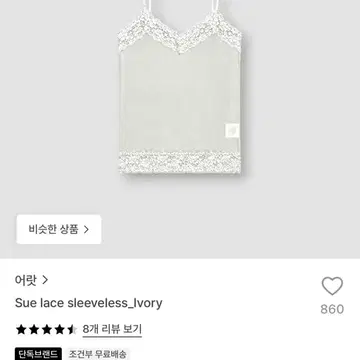Open the 어랏 brand page
Screen dimensions: 360x360
pyautogui.click(x=32, y=280)
